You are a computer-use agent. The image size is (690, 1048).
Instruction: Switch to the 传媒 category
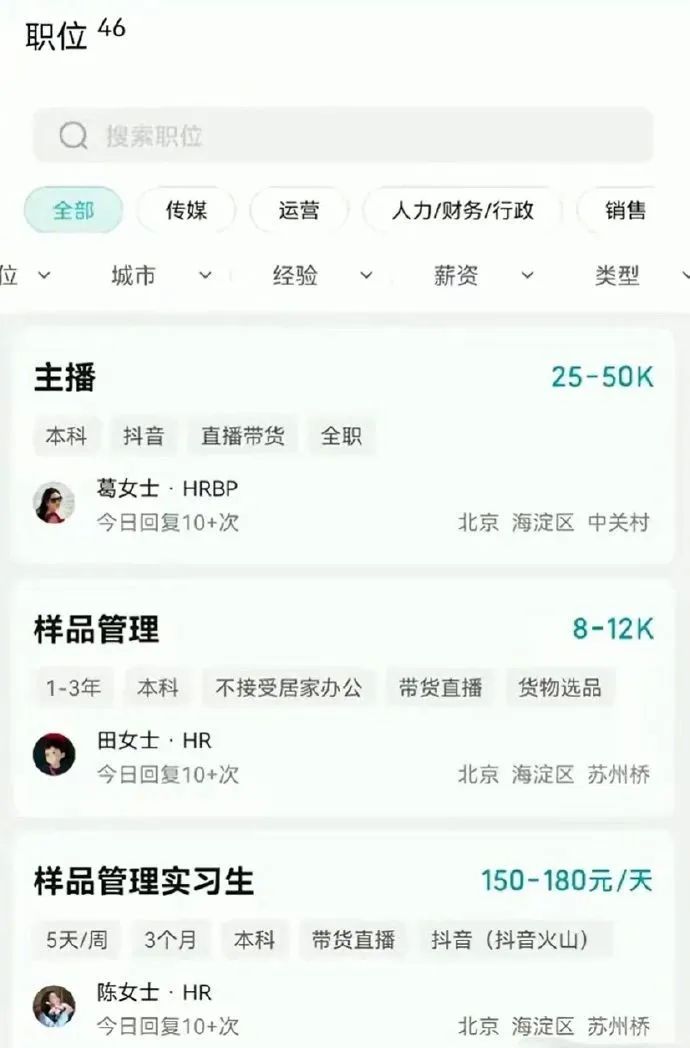186,211
